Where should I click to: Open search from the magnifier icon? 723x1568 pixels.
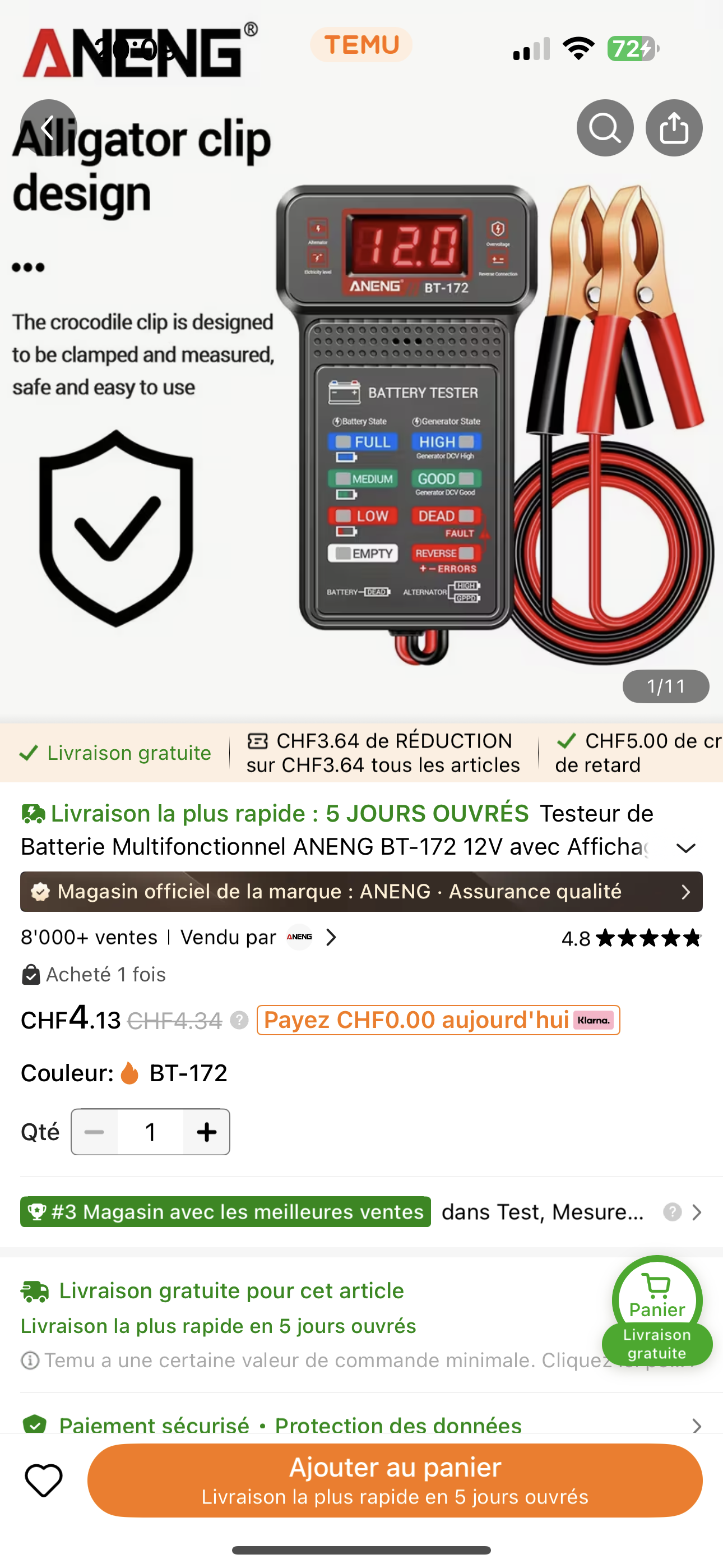point(604,128)
